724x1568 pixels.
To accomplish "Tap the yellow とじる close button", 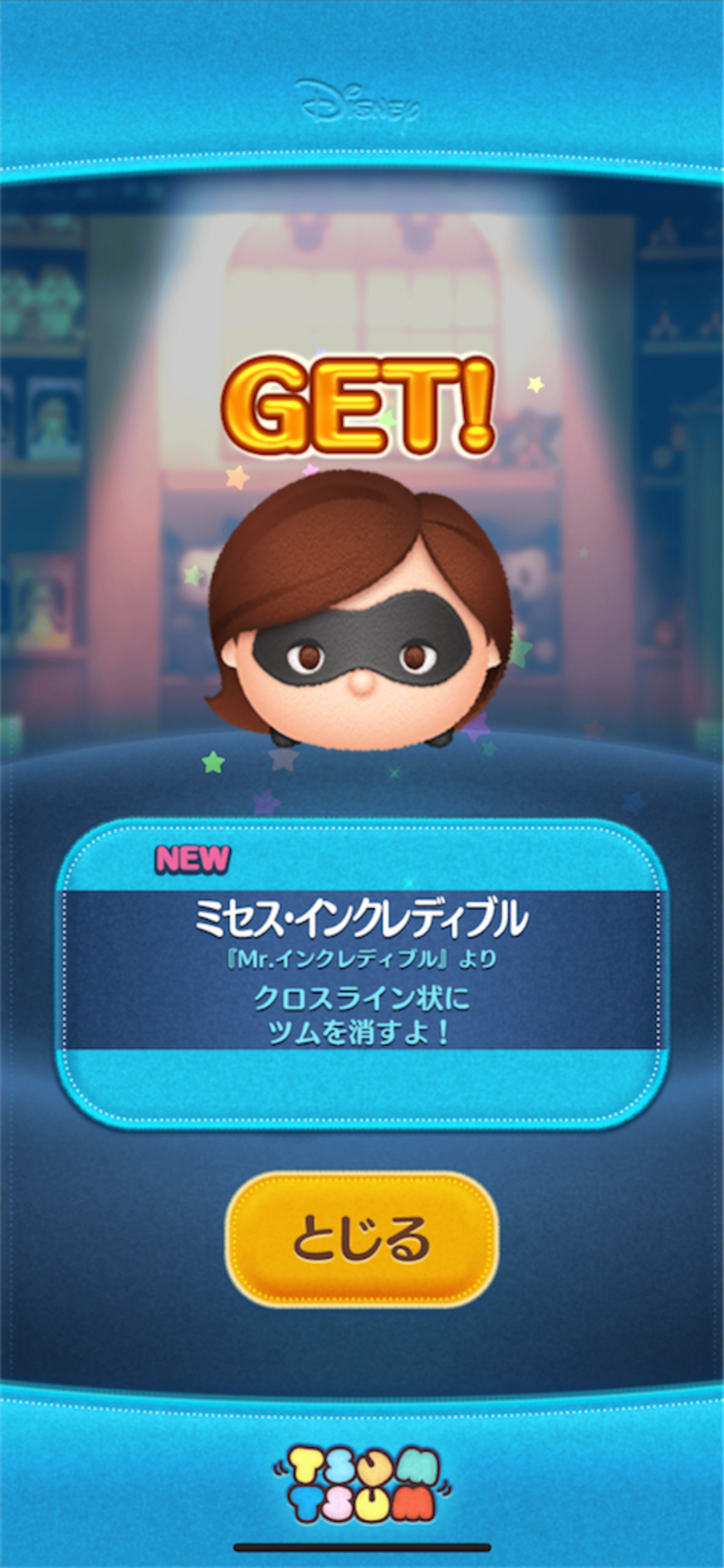I will pyautogui.click(x=362, y=1239).
